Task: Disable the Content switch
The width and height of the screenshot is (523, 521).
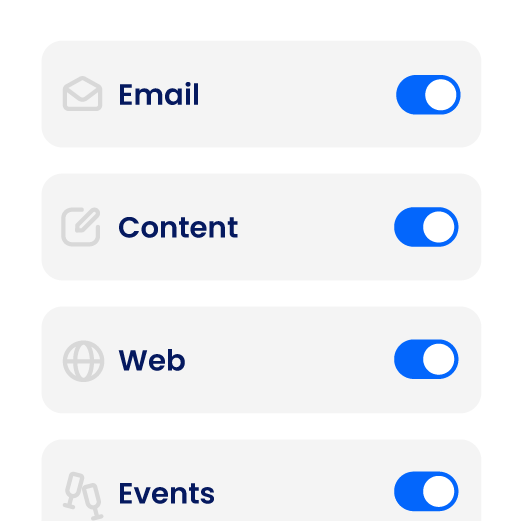Action: 426,227
